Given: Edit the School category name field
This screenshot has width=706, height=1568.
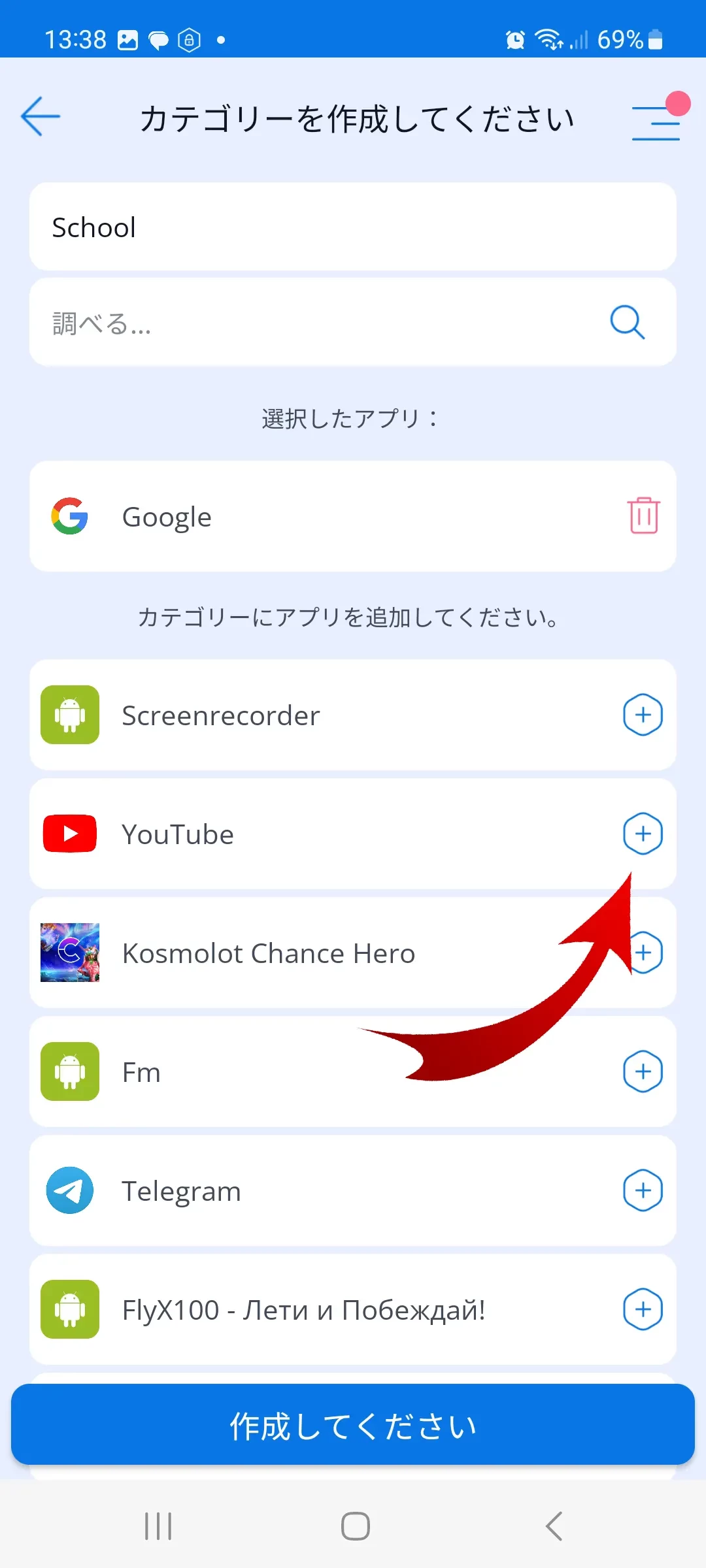Looking at the screenshot, I should pos(353,227).
